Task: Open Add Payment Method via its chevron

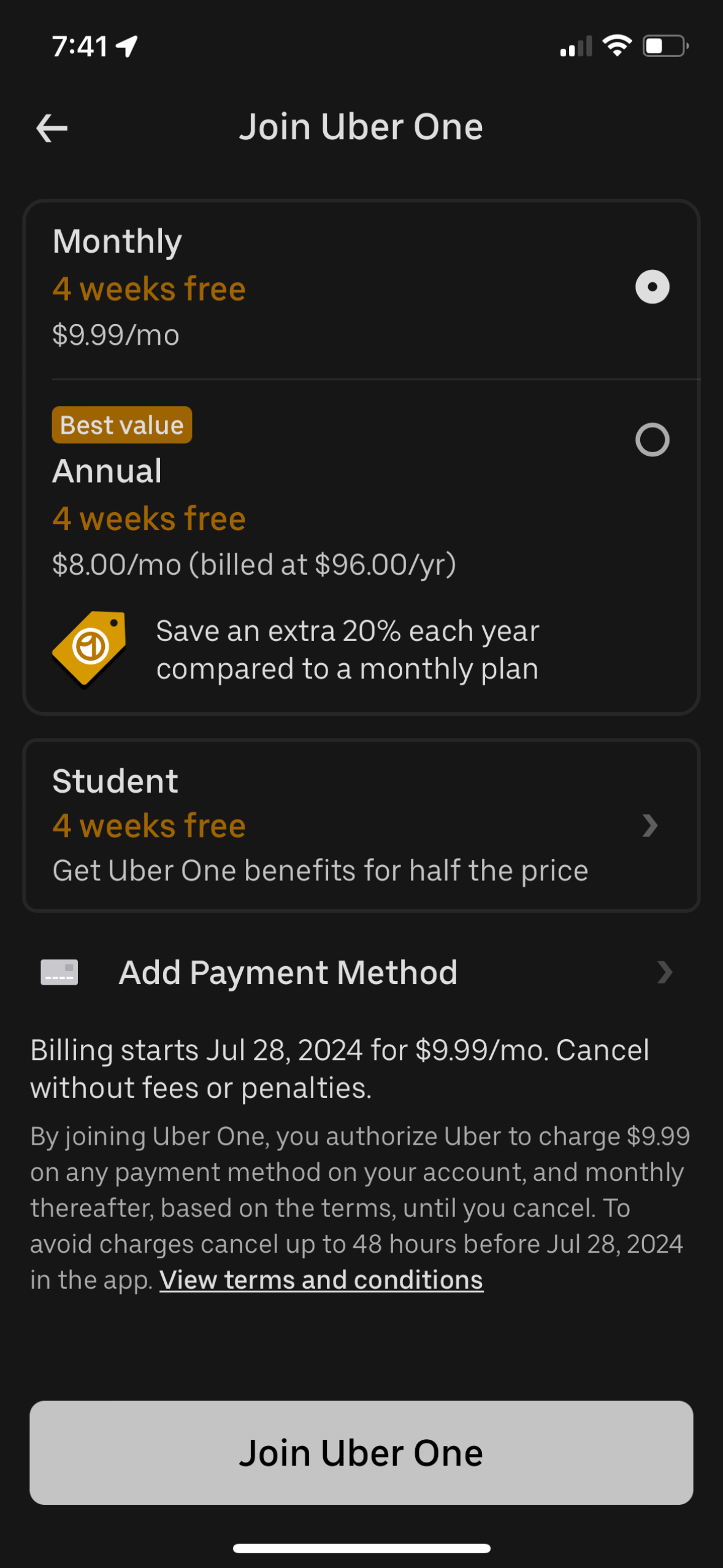Action: (666, 972)
